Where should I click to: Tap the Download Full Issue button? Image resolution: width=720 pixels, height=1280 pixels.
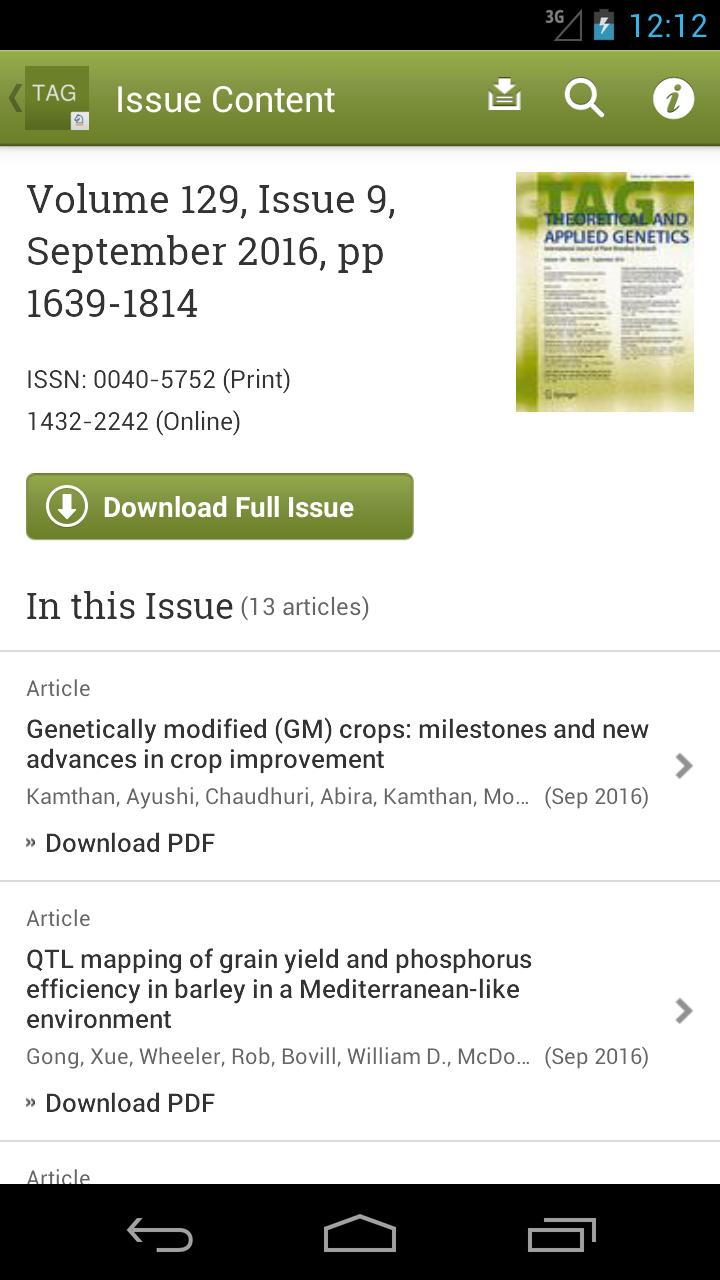[220, 507]
